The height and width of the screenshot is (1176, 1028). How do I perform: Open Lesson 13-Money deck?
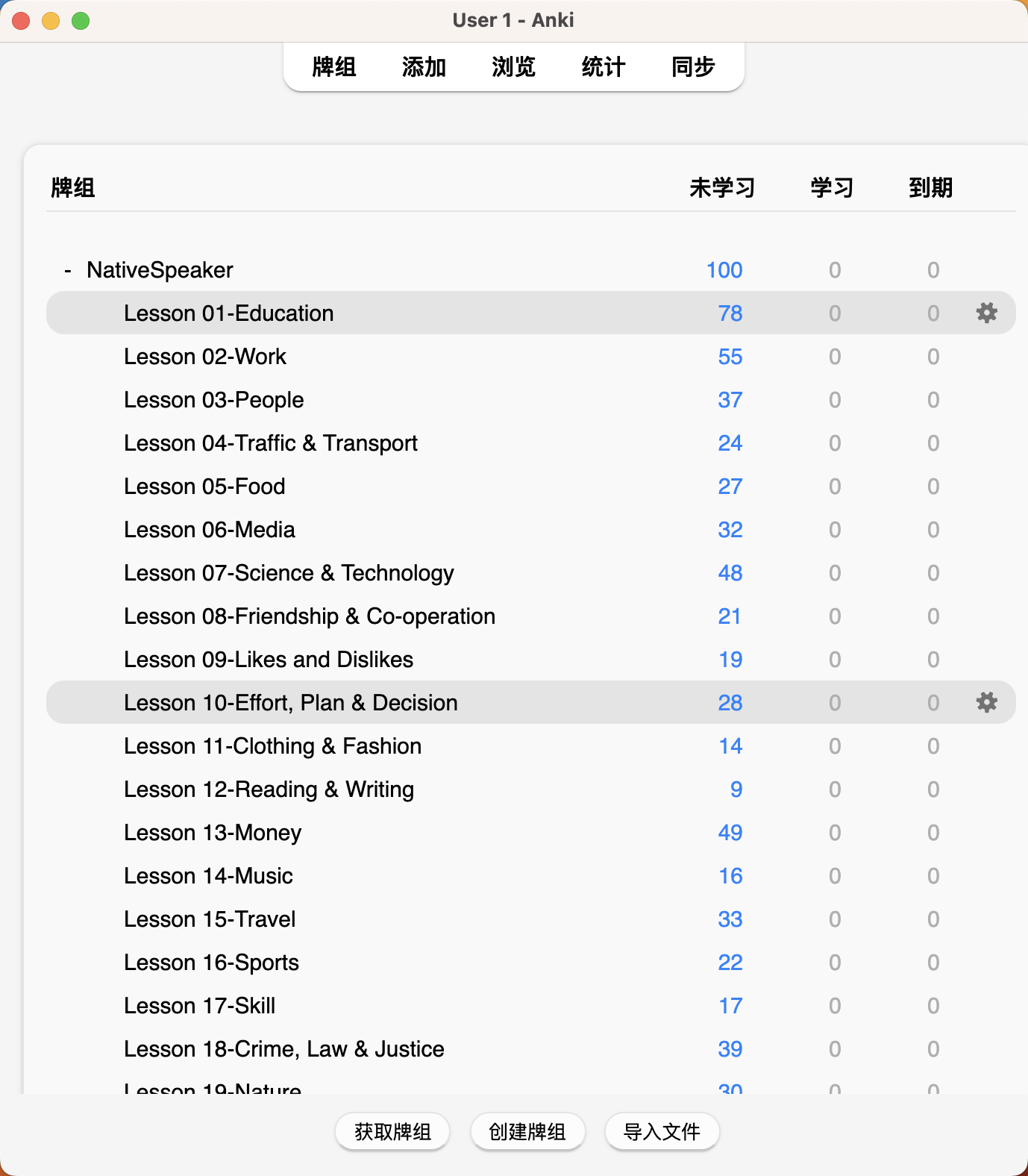[x=213, y=833]
